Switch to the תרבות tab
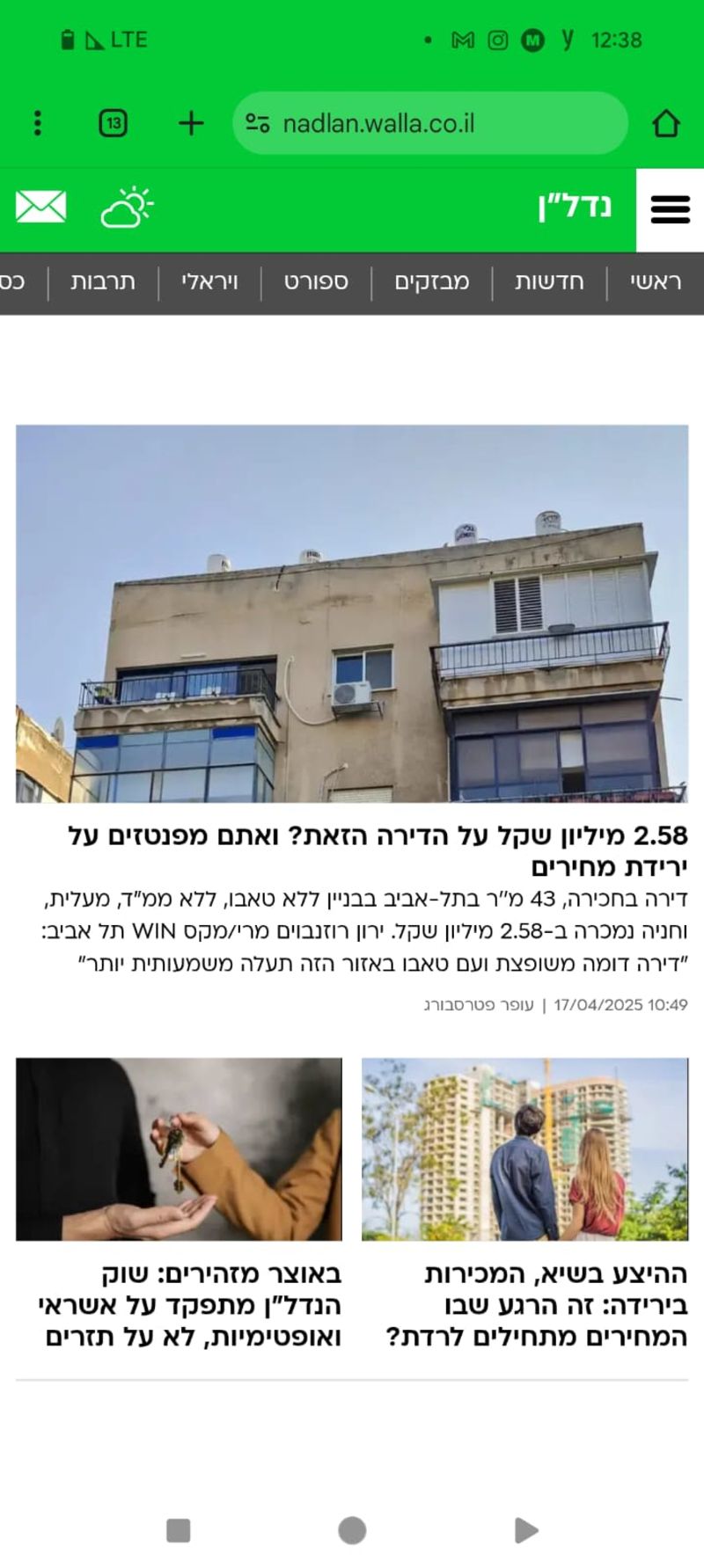Viewport: 704px width, 1568px height. 103,282
